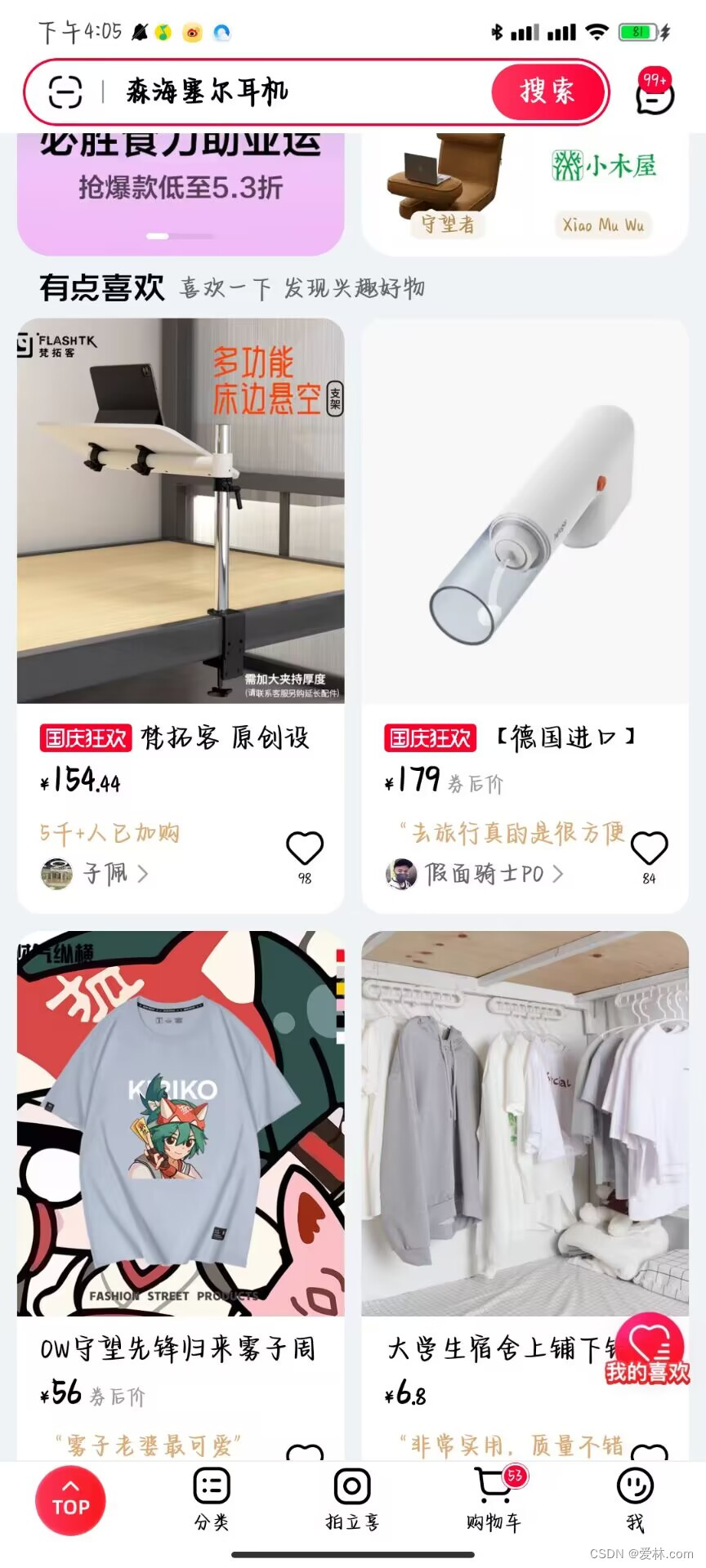Viewport: 706px width, 1568px height.
Task: Like the 德国进口 product with 84 likes
Action: (650, 849)
